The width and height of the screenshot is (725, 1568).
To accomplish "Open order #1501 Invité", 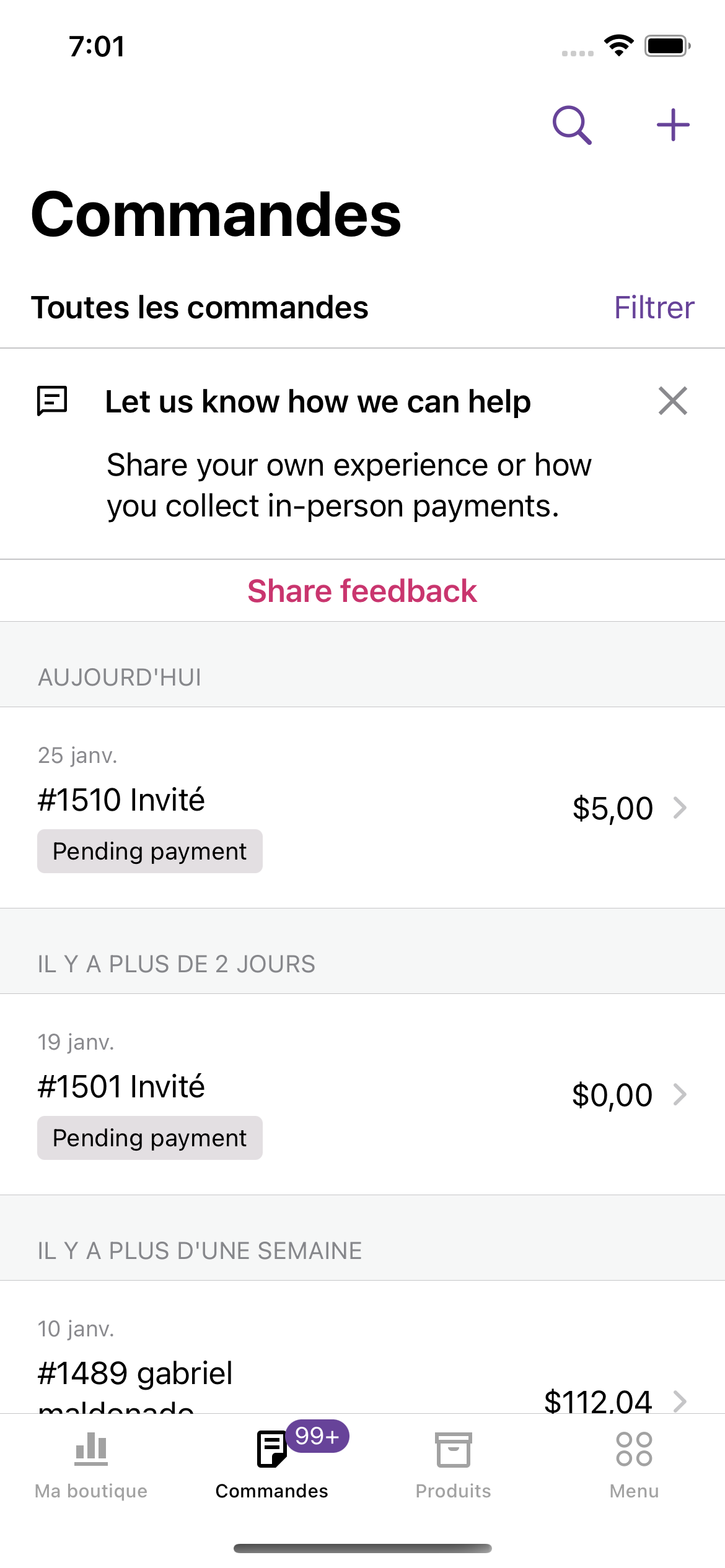I will (362, 1094).
